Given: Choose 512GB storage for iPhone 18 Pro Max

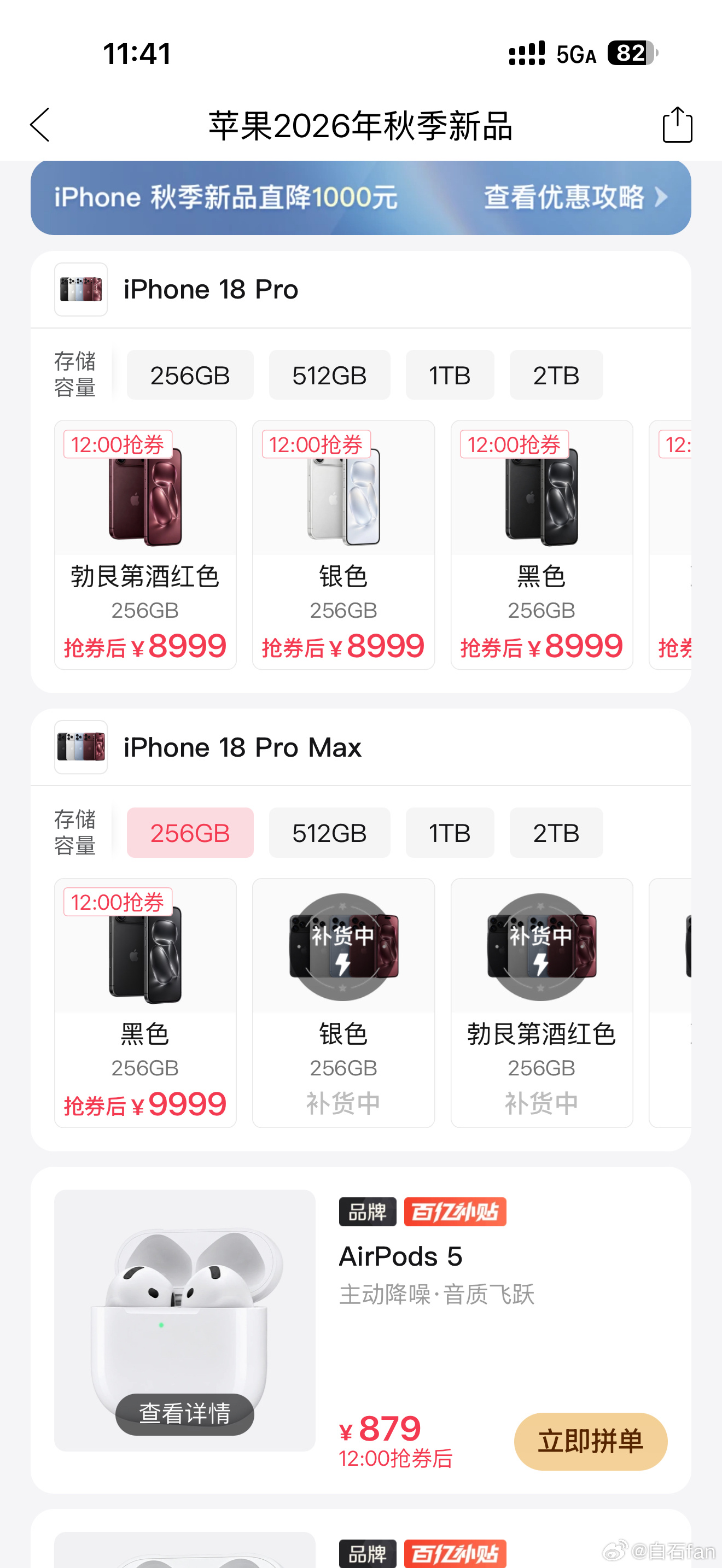Looking at the screenshot, I should tap(329, 833).
